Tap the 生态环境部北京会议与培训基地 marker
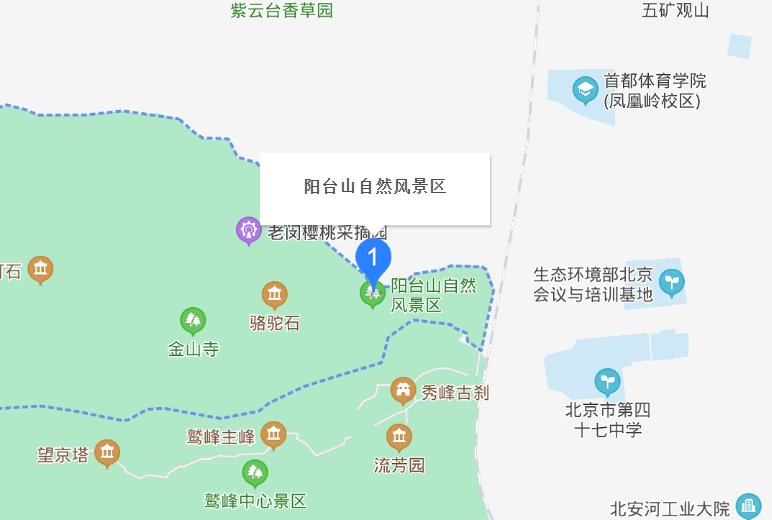772x520 pixels. coord(672,283)
